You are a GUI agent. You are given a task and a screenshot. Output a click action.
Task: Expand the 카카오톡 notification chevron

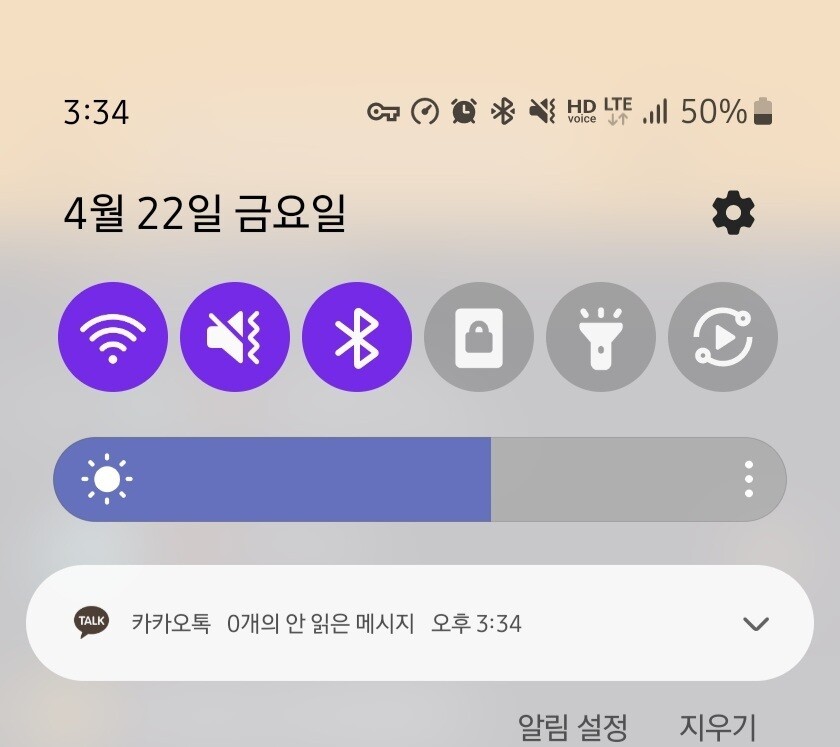[x=756, y=624]
